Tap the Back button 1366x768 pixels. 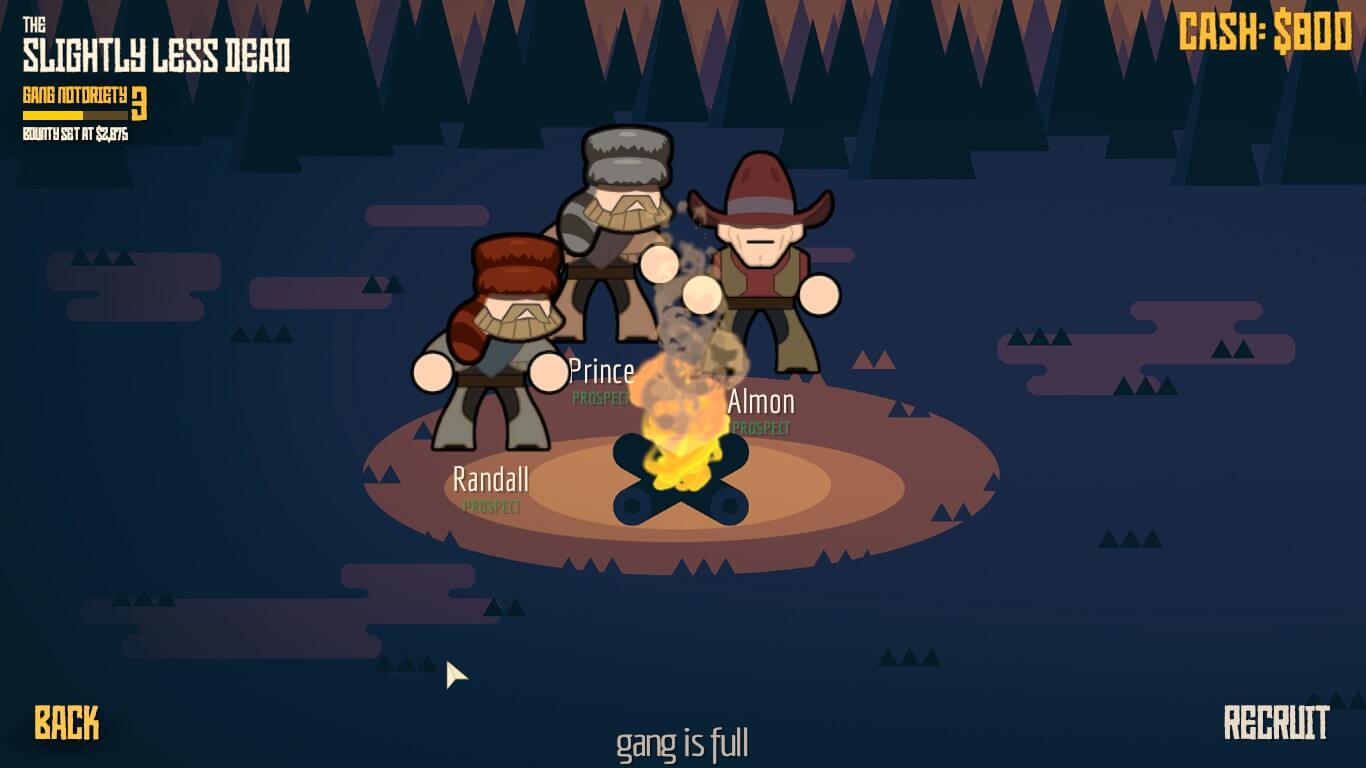(67, 722)
